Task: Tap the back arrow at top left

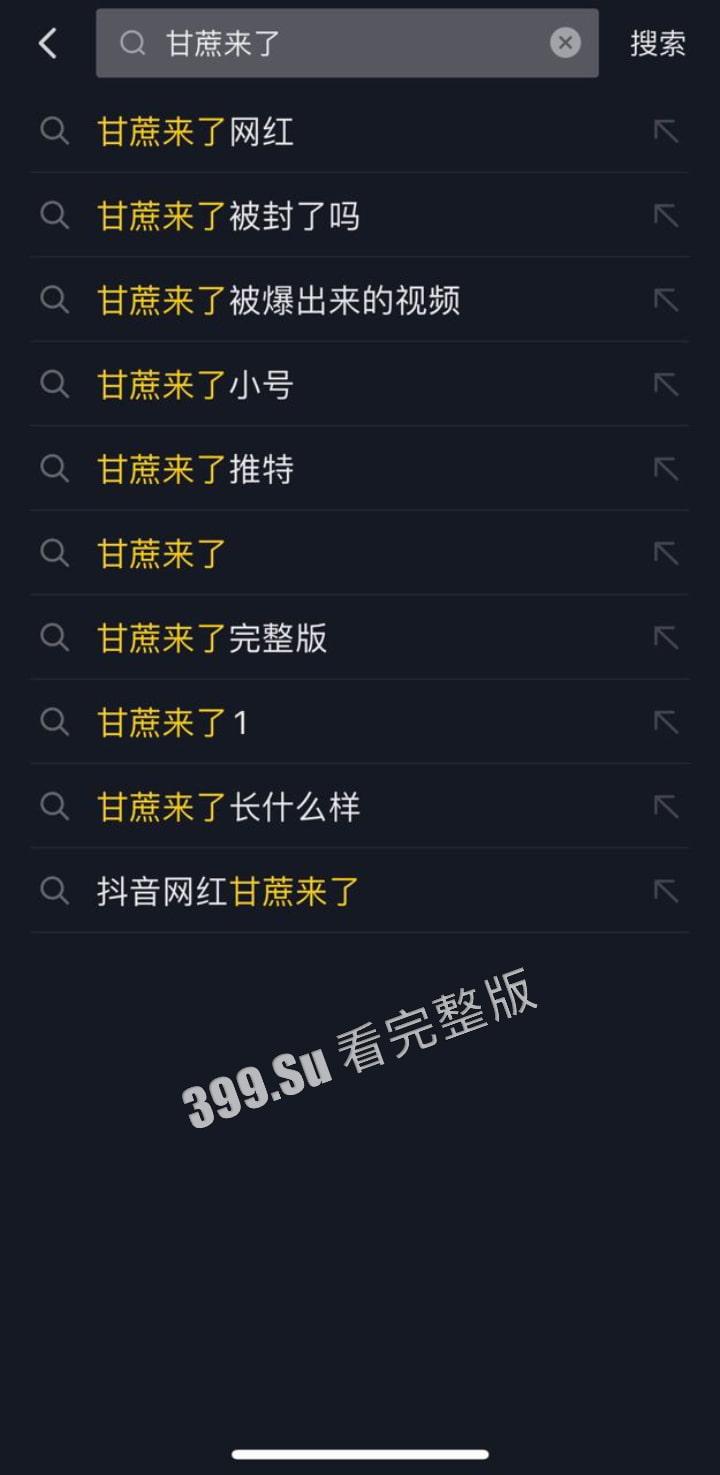Action: (x=47, y=43)
